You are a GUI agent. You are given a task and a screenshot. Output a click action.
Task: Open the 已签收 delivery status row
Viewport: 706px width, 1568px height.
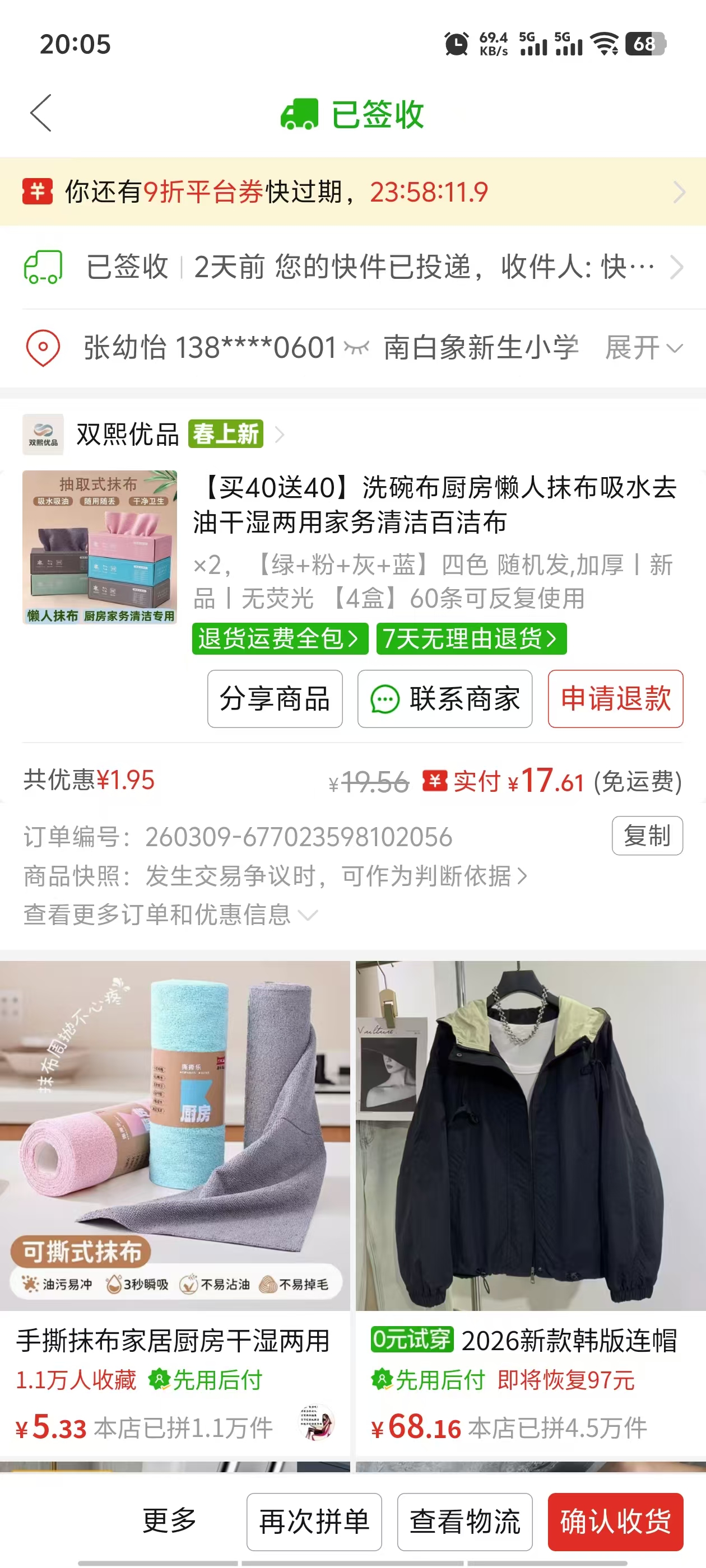352,267
